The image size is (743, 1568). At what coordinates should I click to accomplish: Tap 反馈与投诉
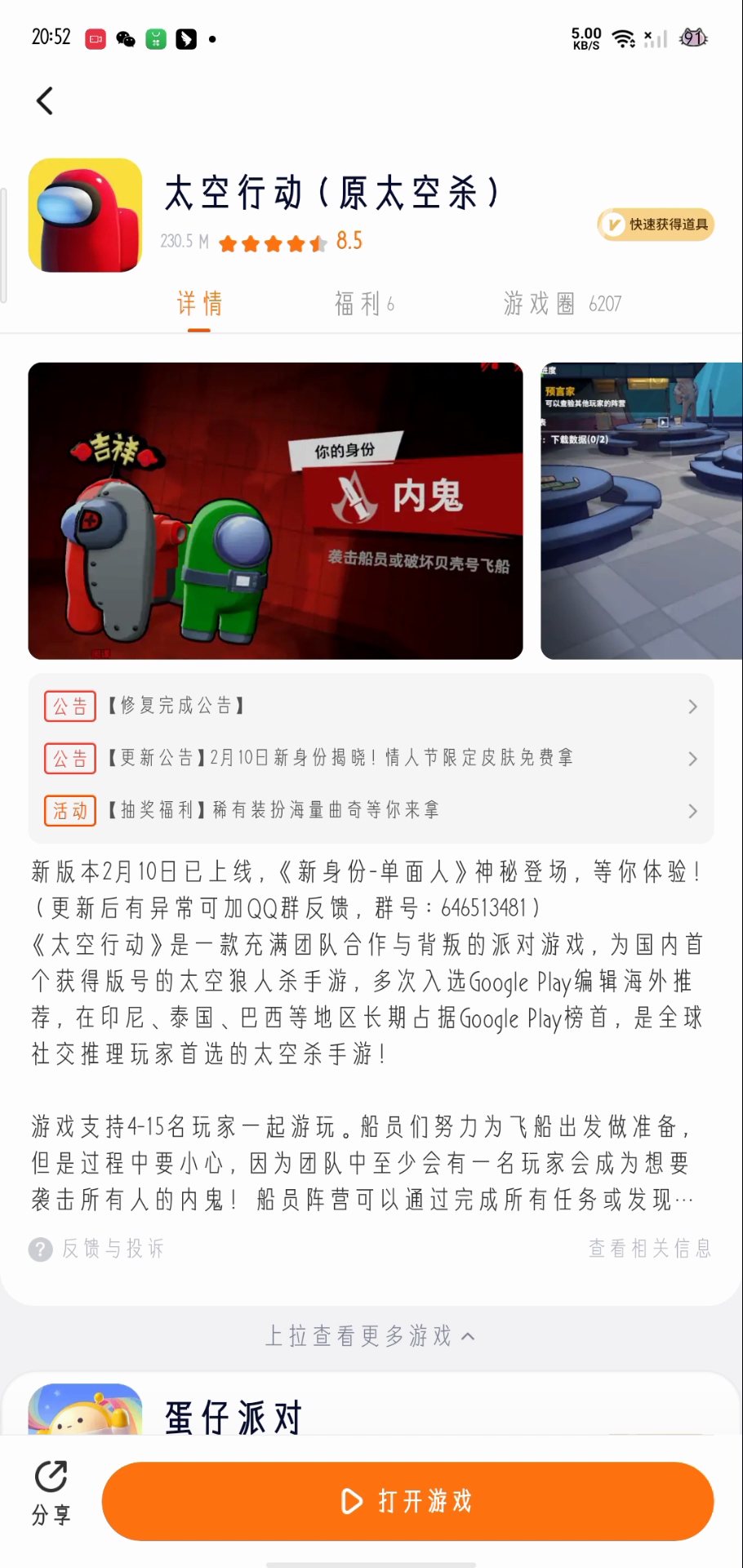tap(97, 1249)
